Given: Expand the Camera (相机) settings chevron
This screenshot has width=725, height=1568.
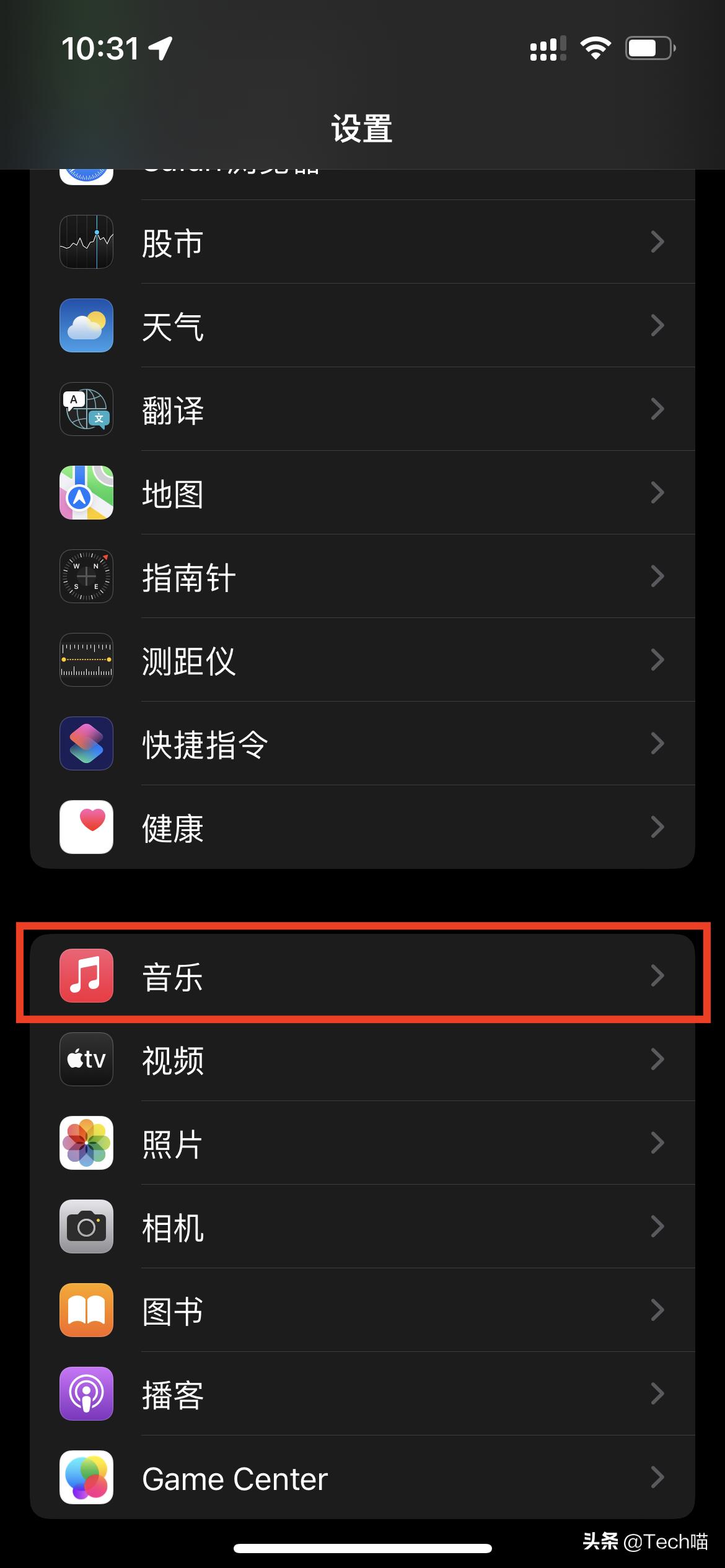Looking at the screenshot, I should [x=657, y=1227].
